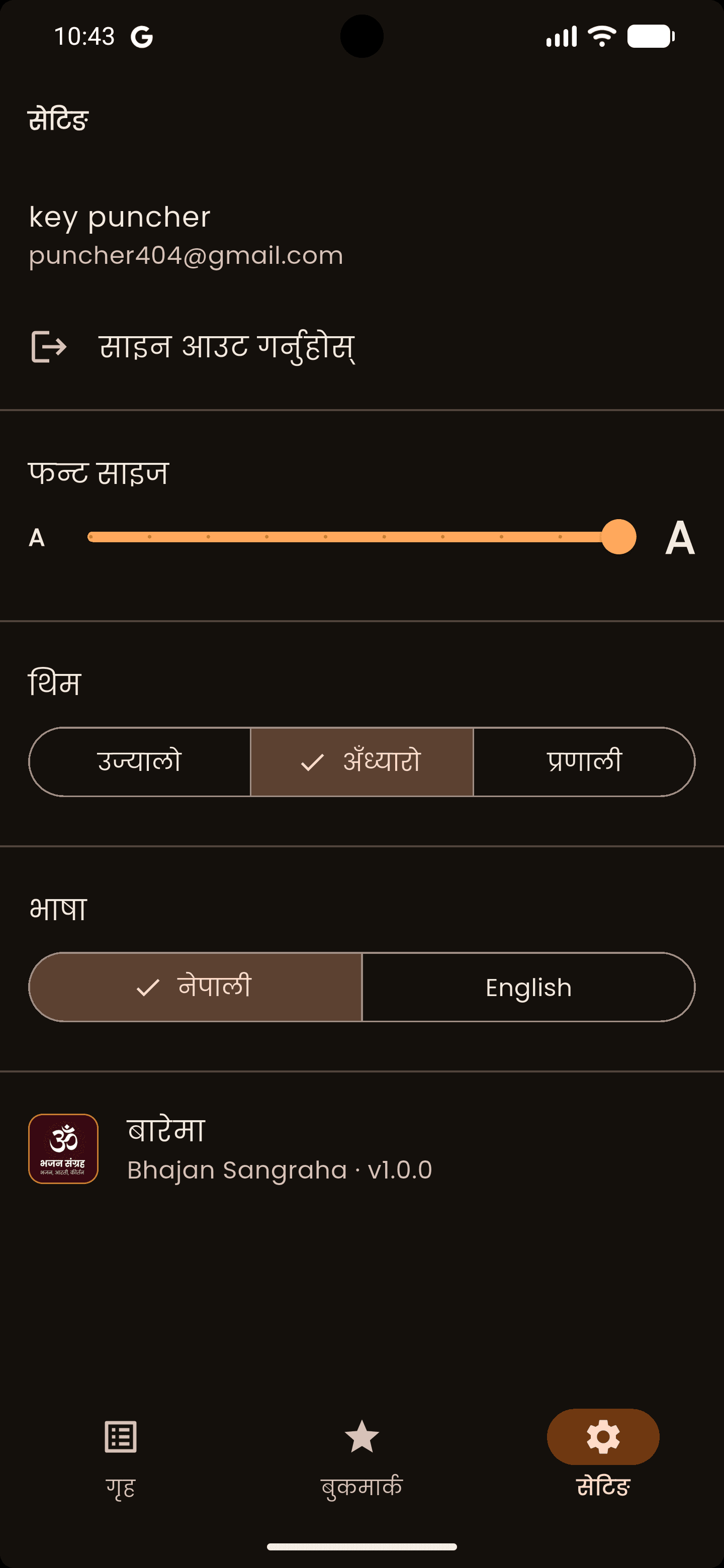Switch language to English
This screenshot has width=724, height=1568.
pyautogui.click(x=528, y=987)
